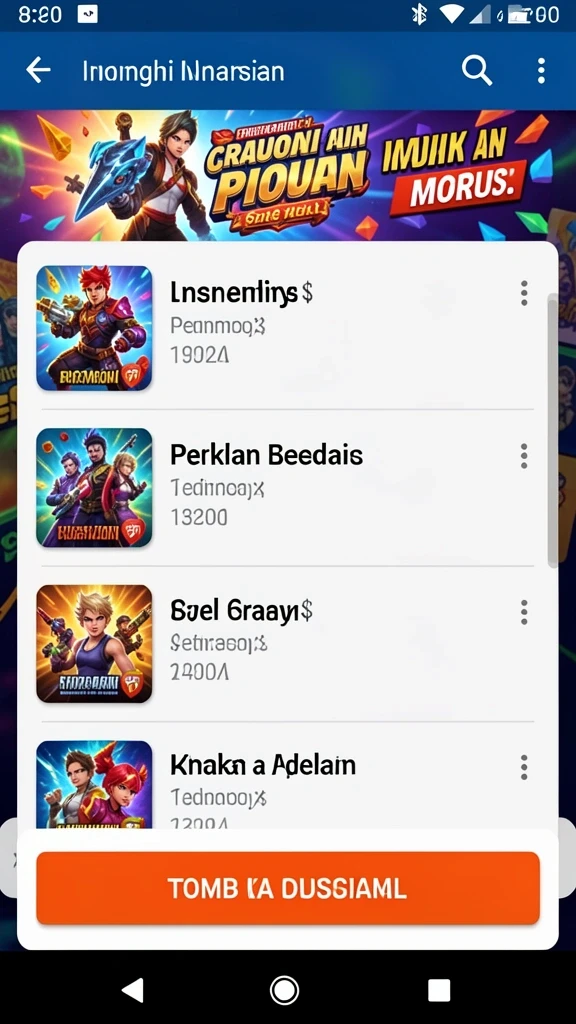Open more options for Bvel Graayn

coord(524,613)
